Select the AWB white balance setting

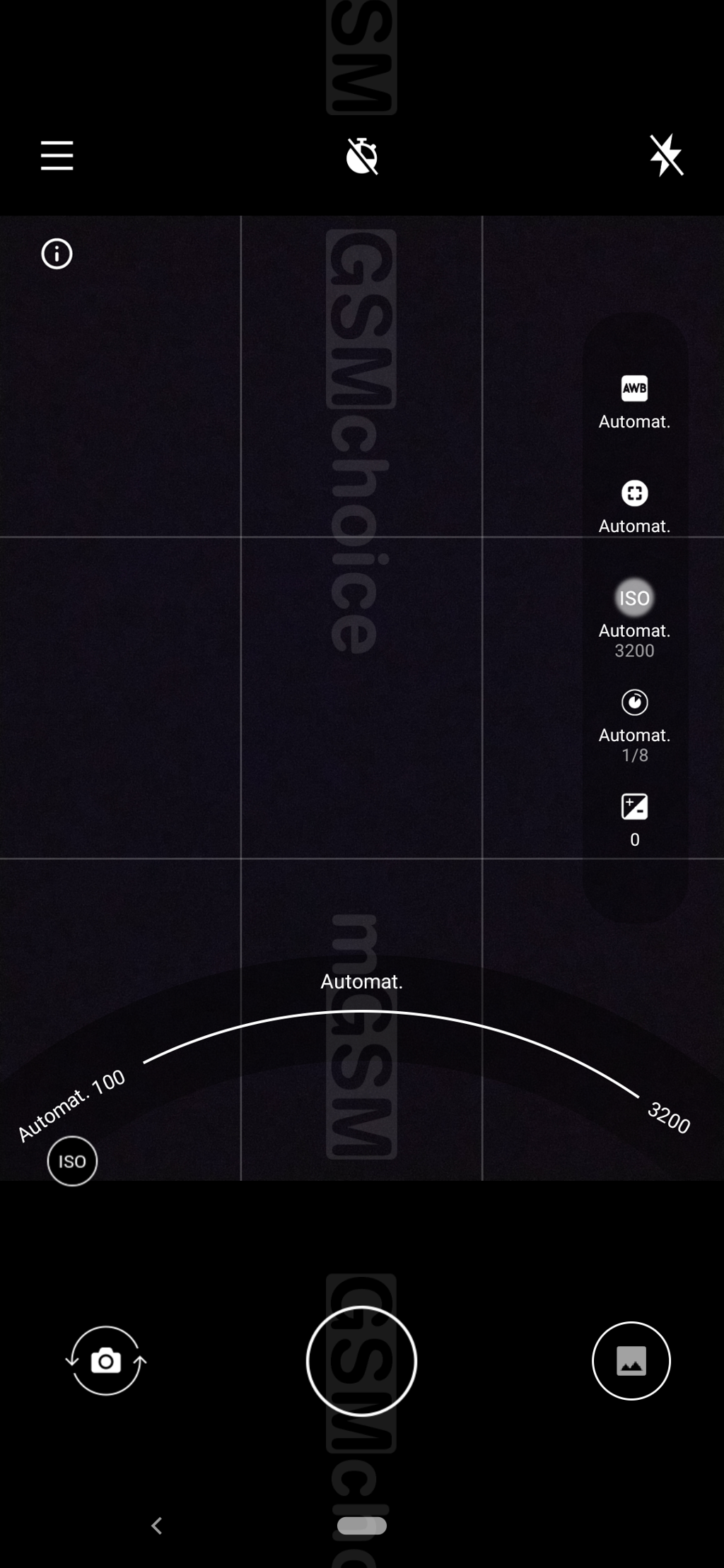(x=634, y=401)
